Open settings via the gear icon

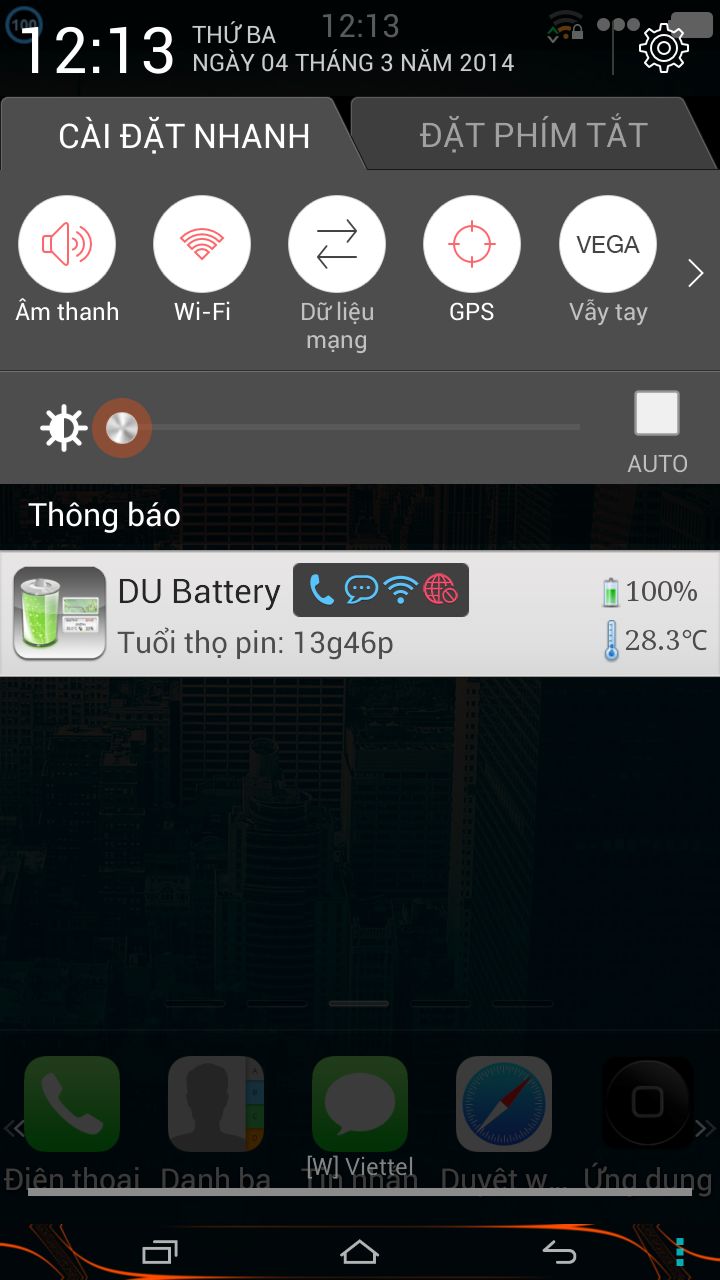[x=664, y=48]
